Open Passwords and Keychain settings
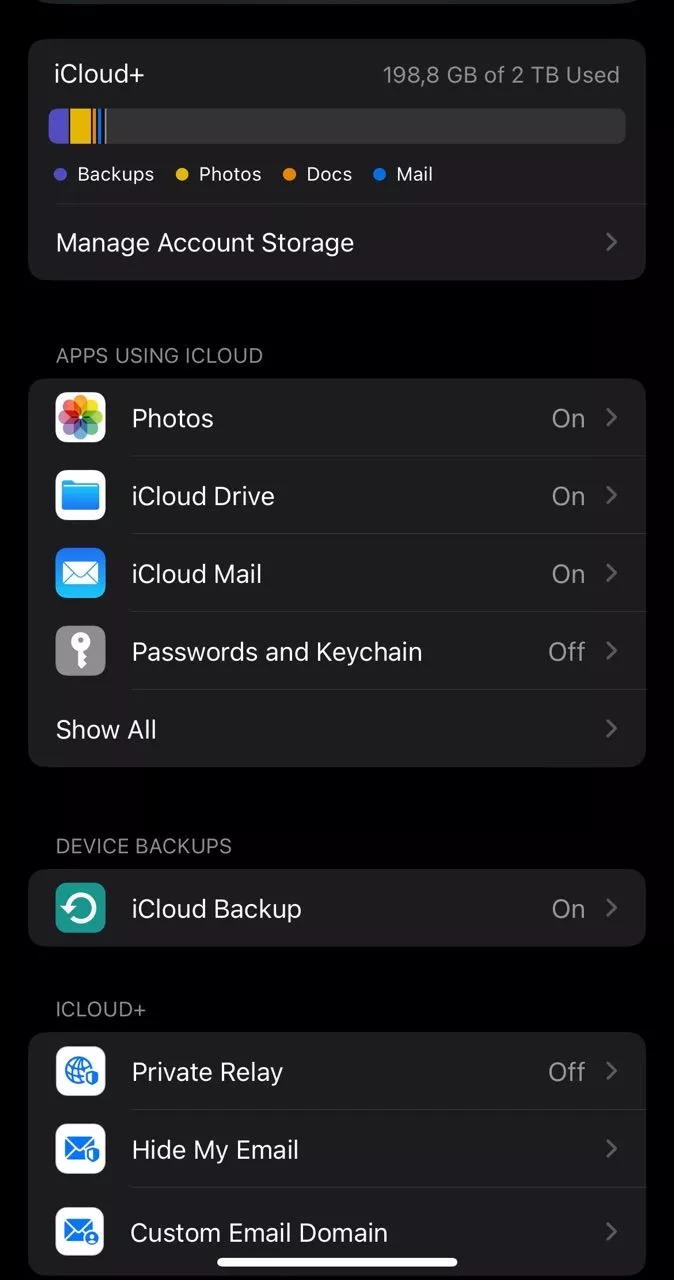The image size is (674, 1280). [x=336, y=652]
